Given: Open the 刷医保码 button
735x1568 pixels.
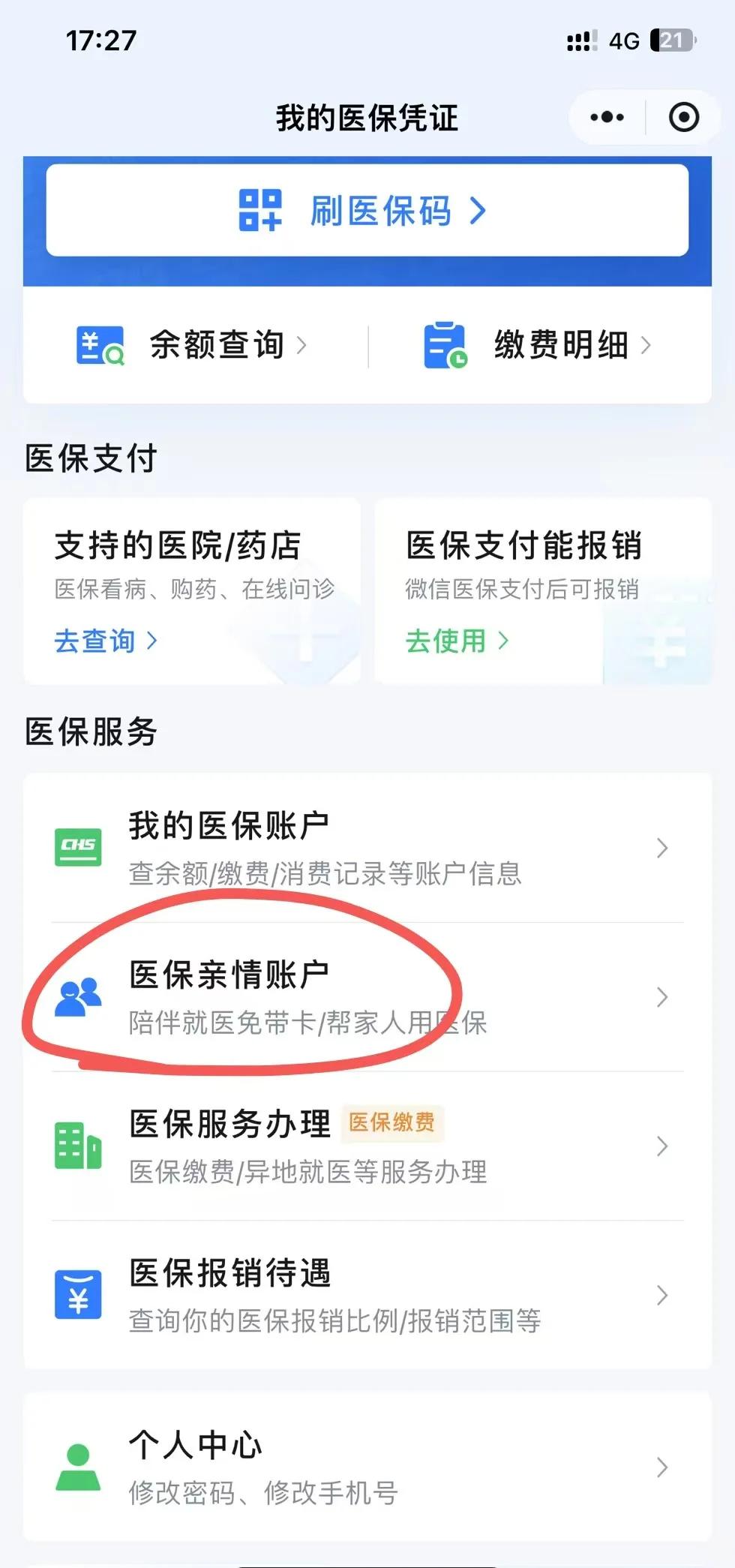Looking at the screenshot, I should [x=367, y=211].
